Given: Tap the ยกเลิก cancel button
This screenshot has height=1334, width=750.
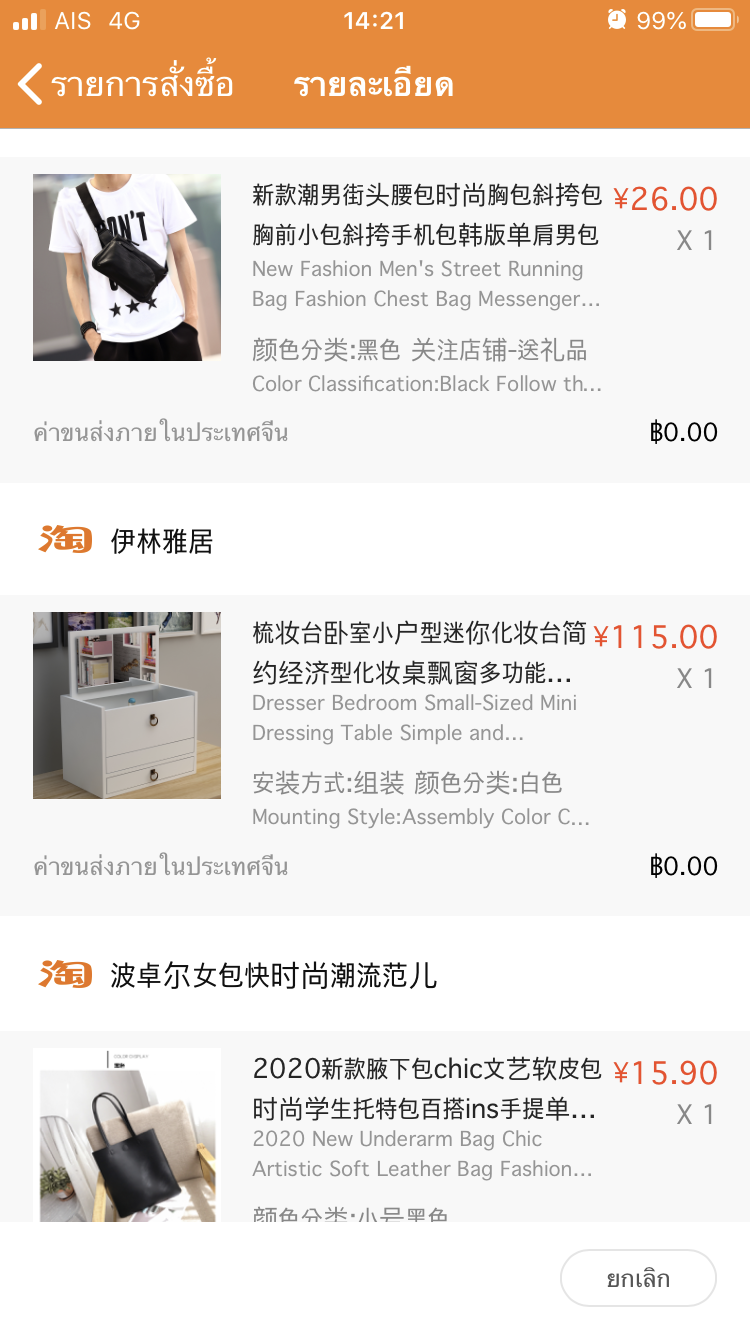Looking at the screenshot, I should pos(638,1278).
